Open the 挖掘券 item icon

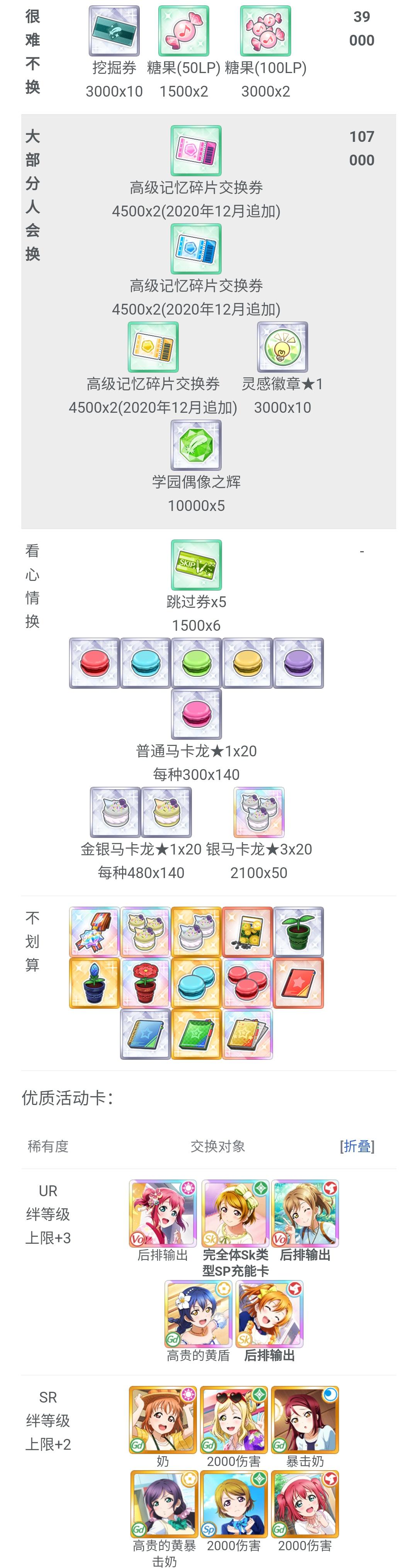click(114, 31)
